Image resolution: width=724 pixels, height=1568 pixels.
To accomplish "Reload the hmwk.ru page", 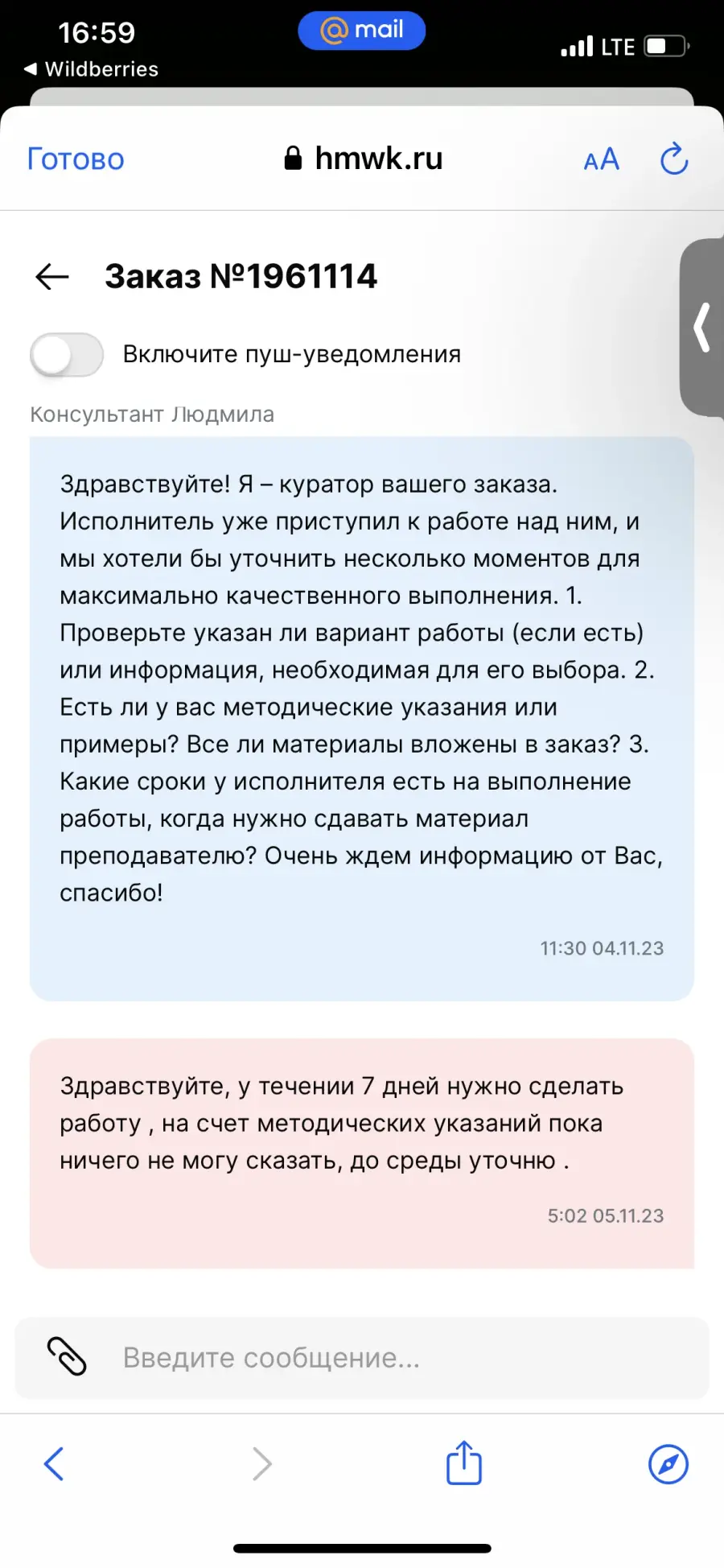I will pyautogui.click(x=674, y=159).
